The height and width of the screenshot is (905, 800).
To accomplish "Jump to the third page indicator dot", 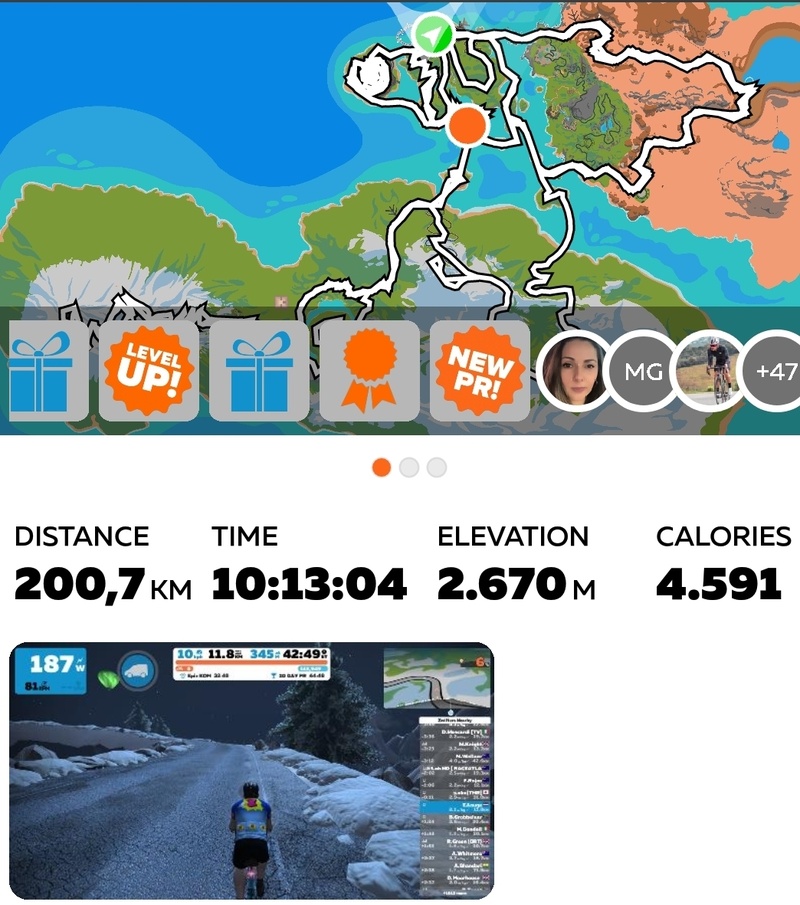I will tap(436, 467).
